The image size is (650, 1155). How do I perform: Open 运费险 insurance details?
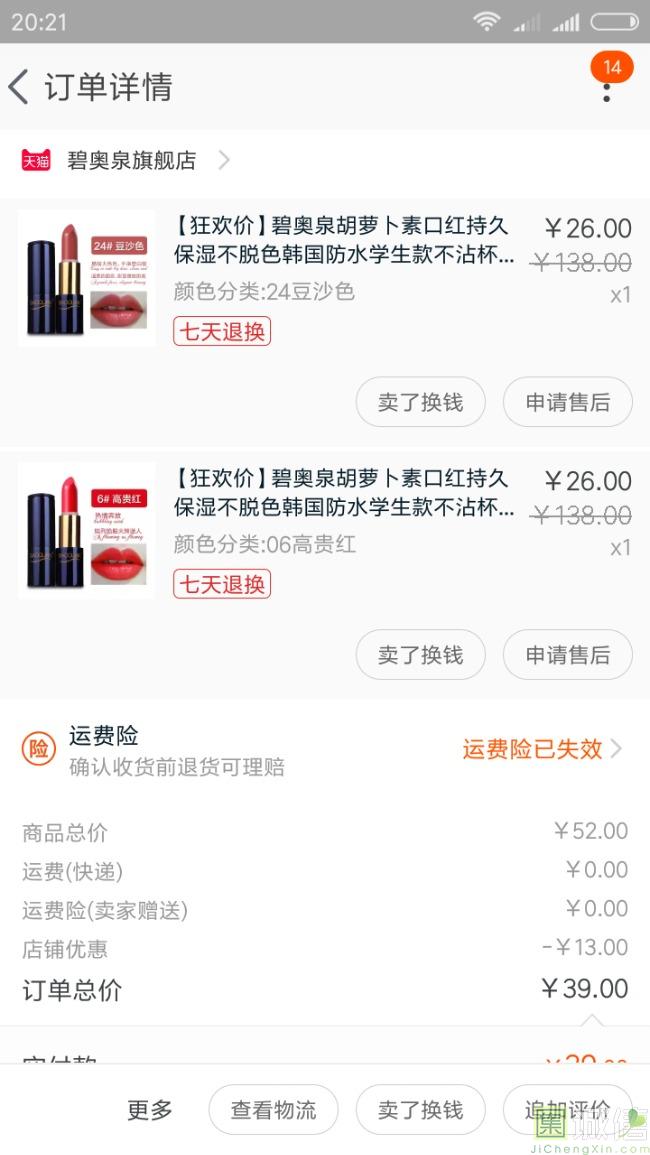(541, 749)
